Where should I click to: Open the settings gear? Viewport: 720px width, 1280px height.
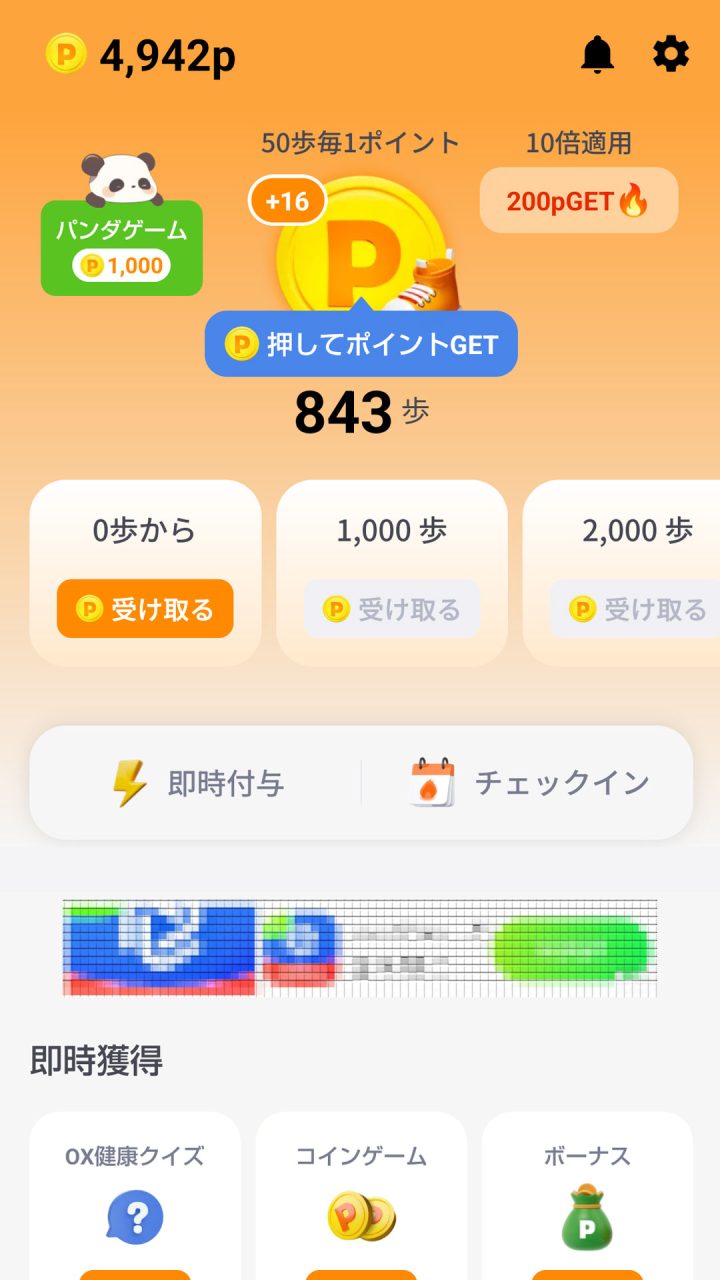[x=671, y=54]
